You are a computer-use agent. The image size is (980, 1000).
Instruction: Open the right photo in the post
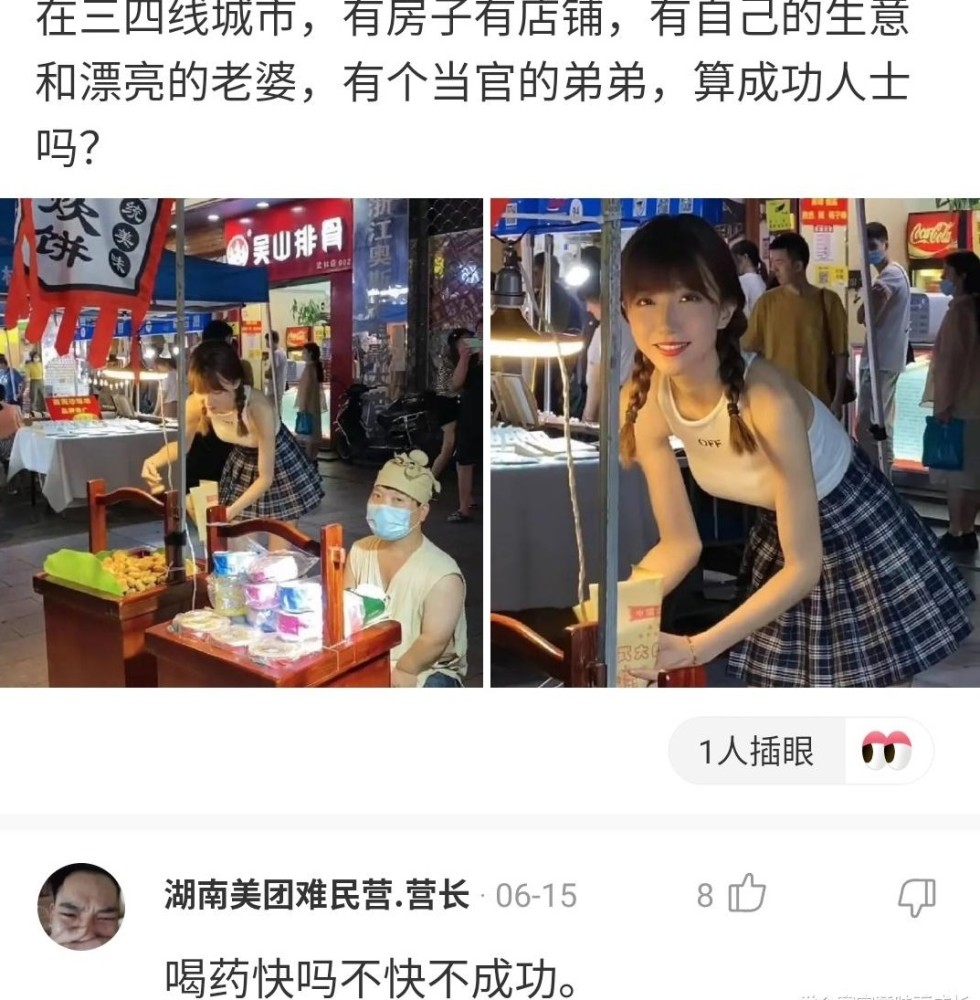tap(735, 443)
